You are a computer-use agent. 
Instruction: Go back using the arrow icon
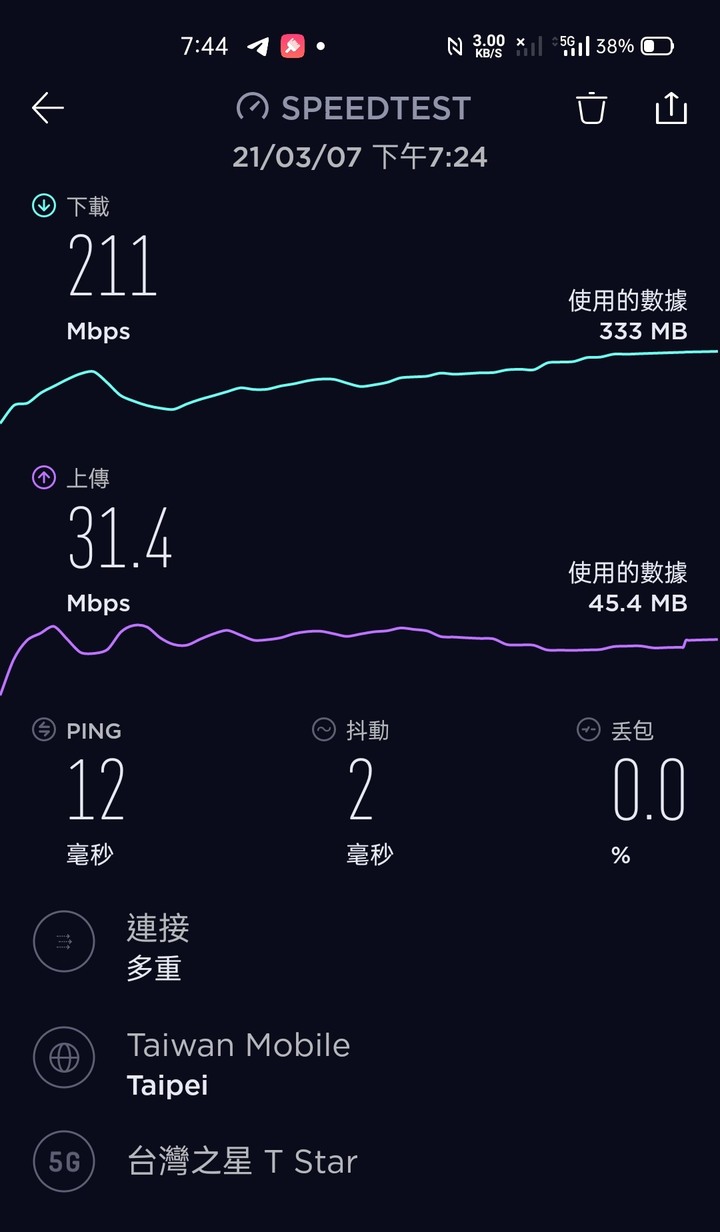pos(48,108)
